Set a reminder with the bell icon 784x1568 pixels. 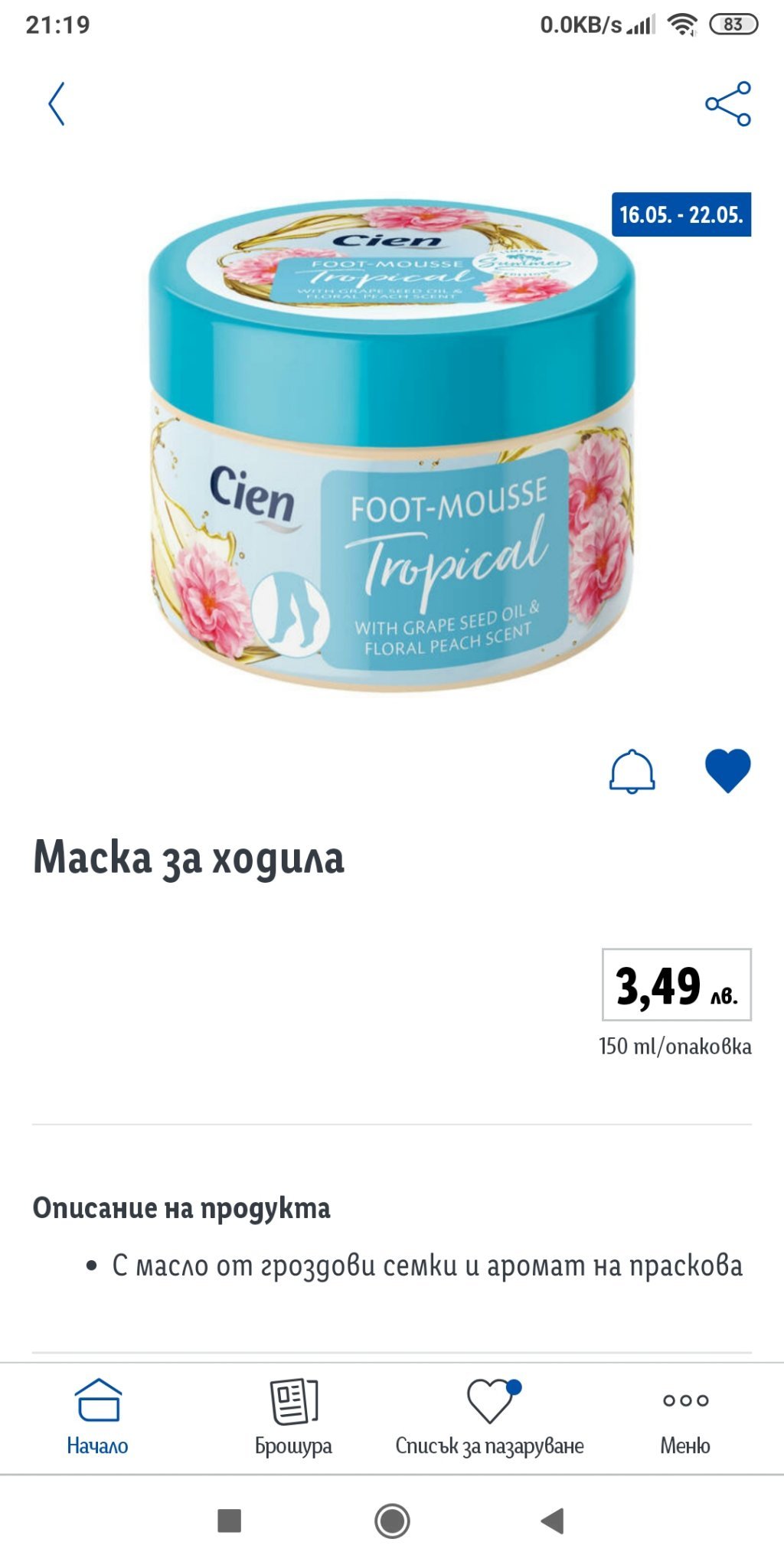pyautogui.click(x=632, y=771)
